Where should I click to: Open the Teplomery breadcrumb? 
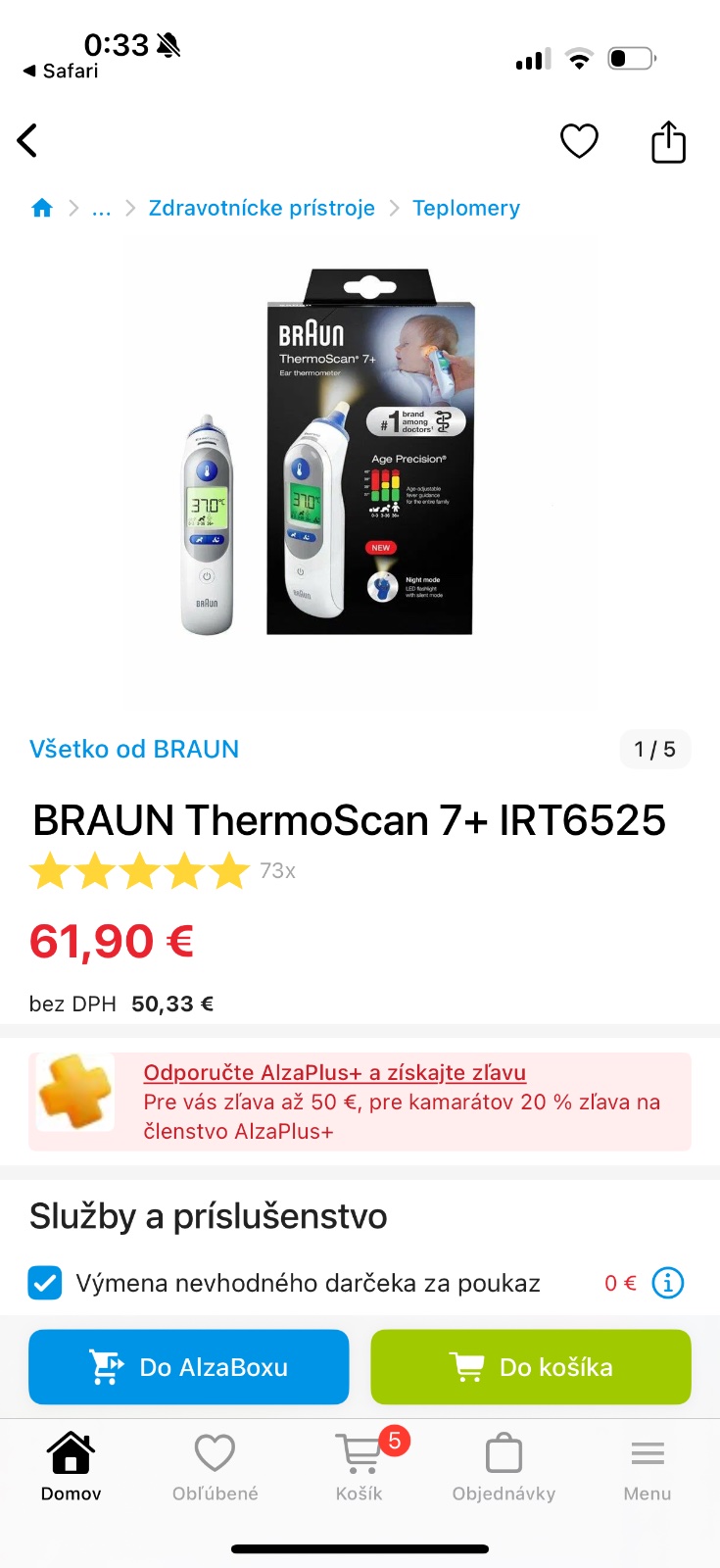point(465,208)
